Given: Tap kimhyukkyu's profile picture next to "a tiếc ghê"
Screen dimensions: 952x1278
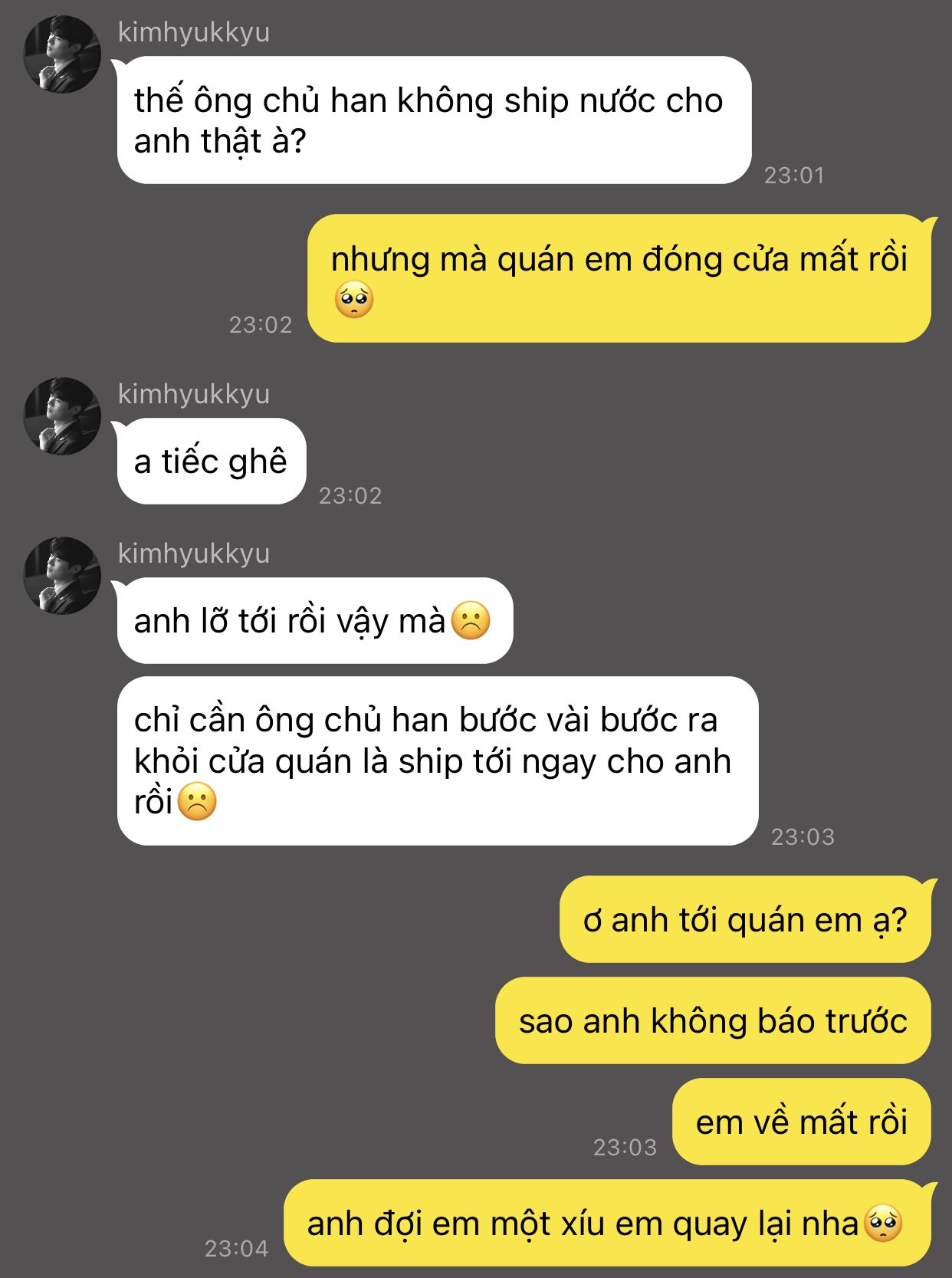Looking at the screenshot, I should click(x=62, y=416).
